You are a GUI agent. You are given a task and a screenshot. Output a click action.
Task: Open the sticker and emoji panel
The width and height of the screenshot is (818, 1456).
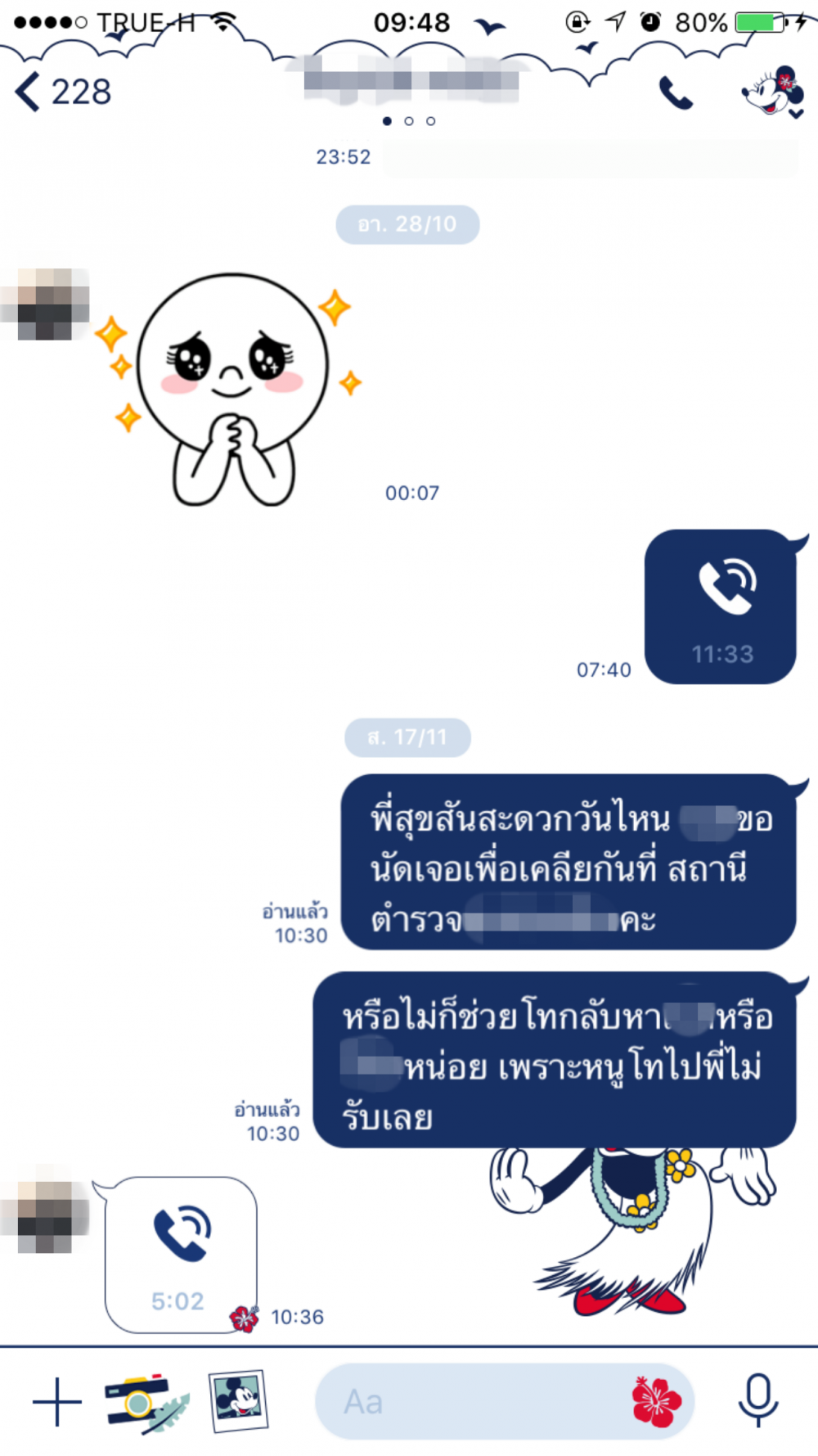point(656,1401)
